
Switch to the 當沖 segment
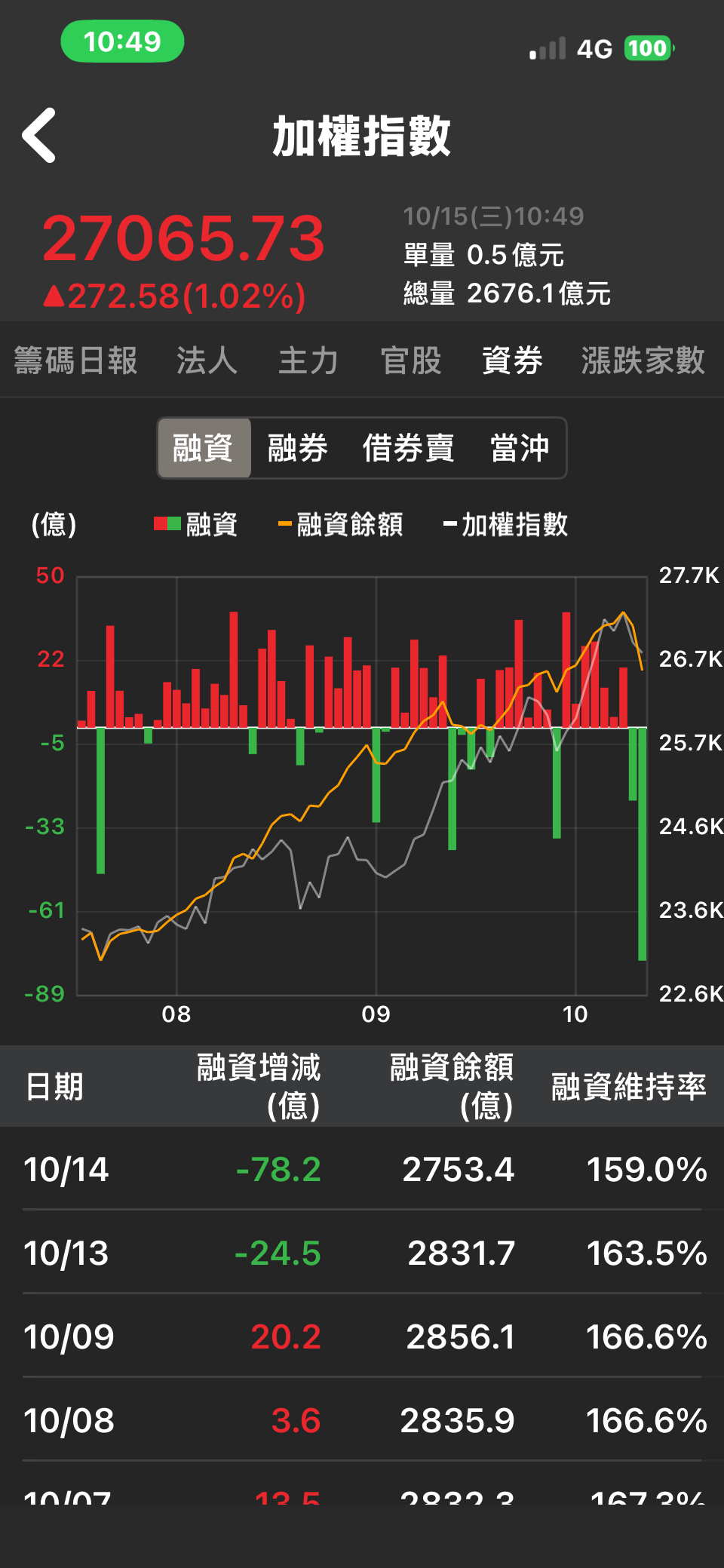520,448
